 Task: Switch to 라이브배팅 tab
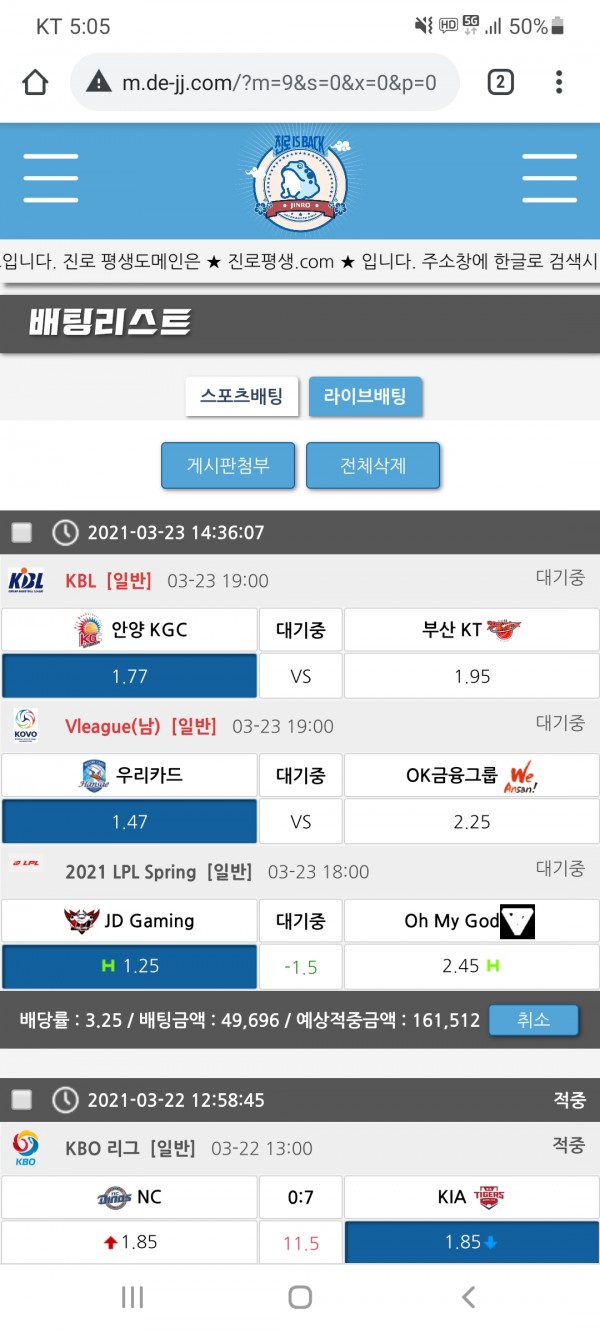point(365,396)
